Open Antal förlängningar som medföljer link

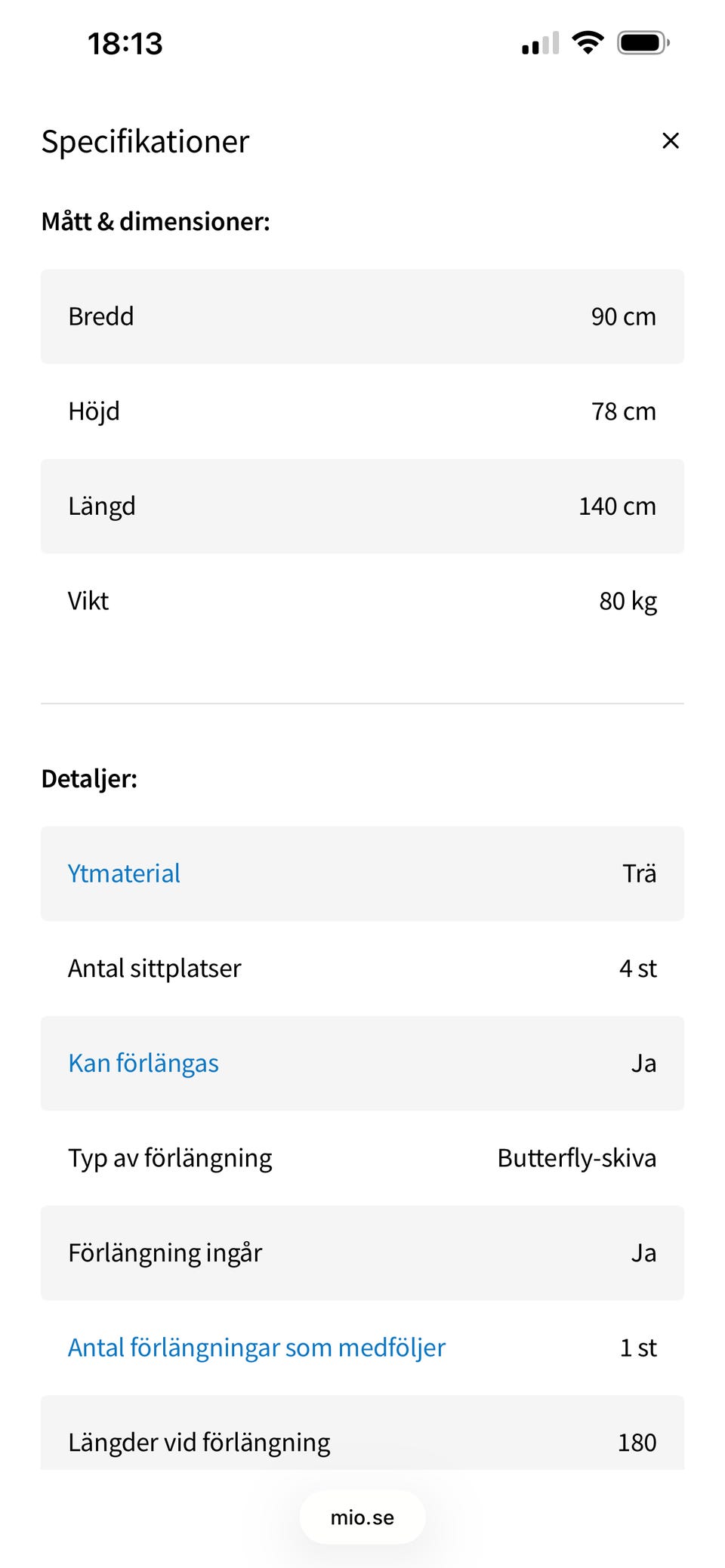coord(257,1348)
